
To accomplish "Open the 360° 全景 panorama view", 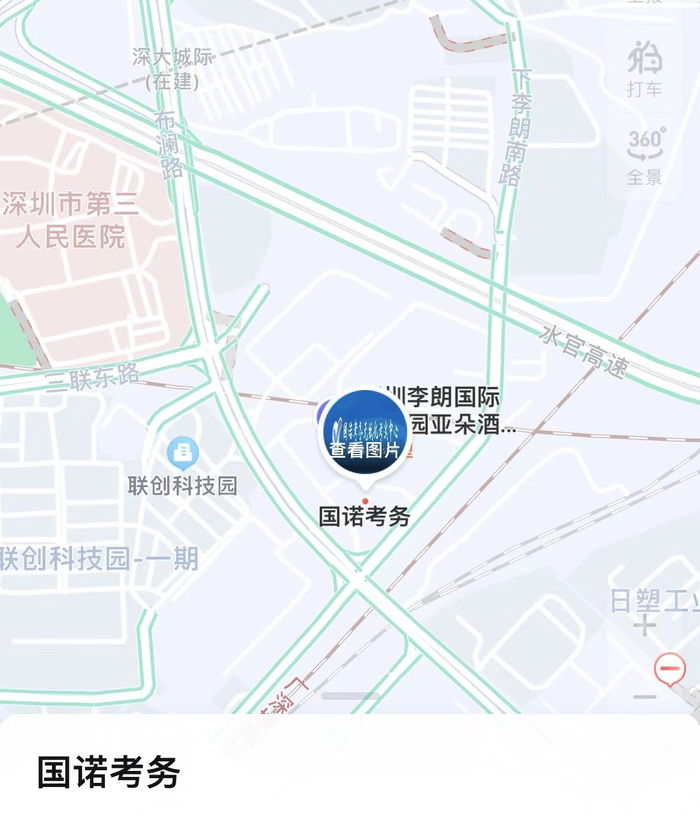I will [645, 156].
